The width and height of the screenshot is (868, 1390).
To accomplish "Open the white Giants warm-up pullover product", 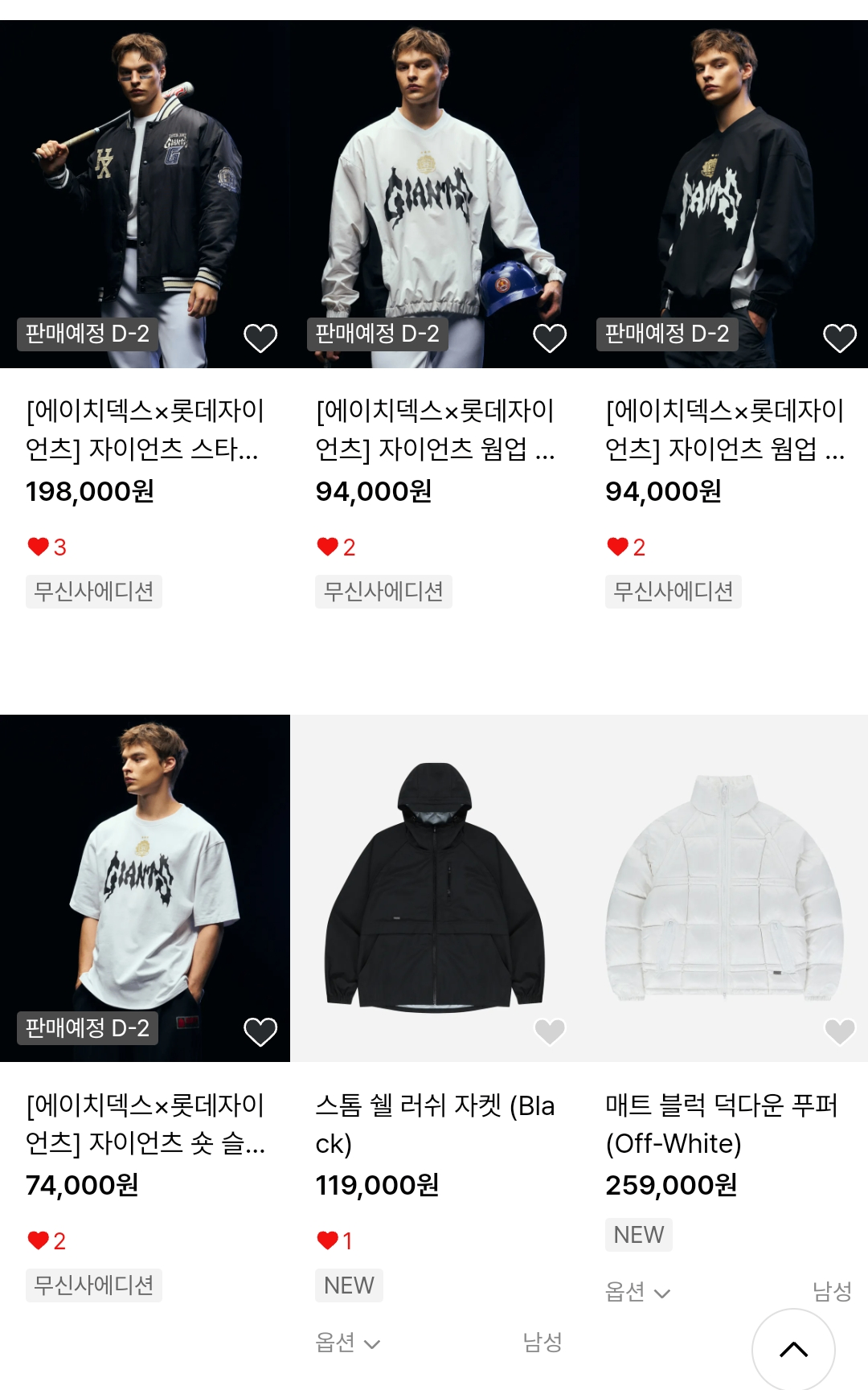I will pos(434,185).
